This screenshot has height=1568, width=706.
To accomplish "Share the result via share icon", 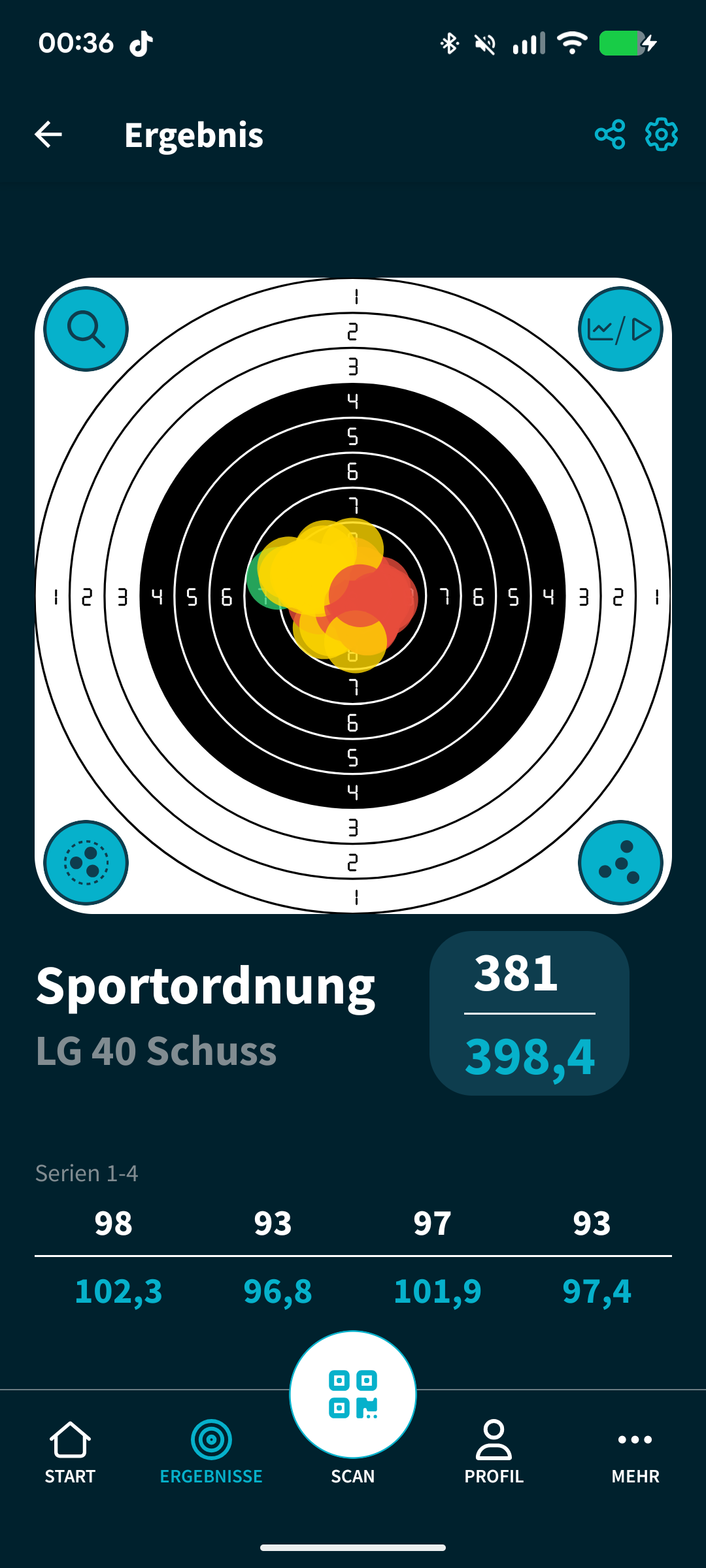I will [x=610, y=135].
